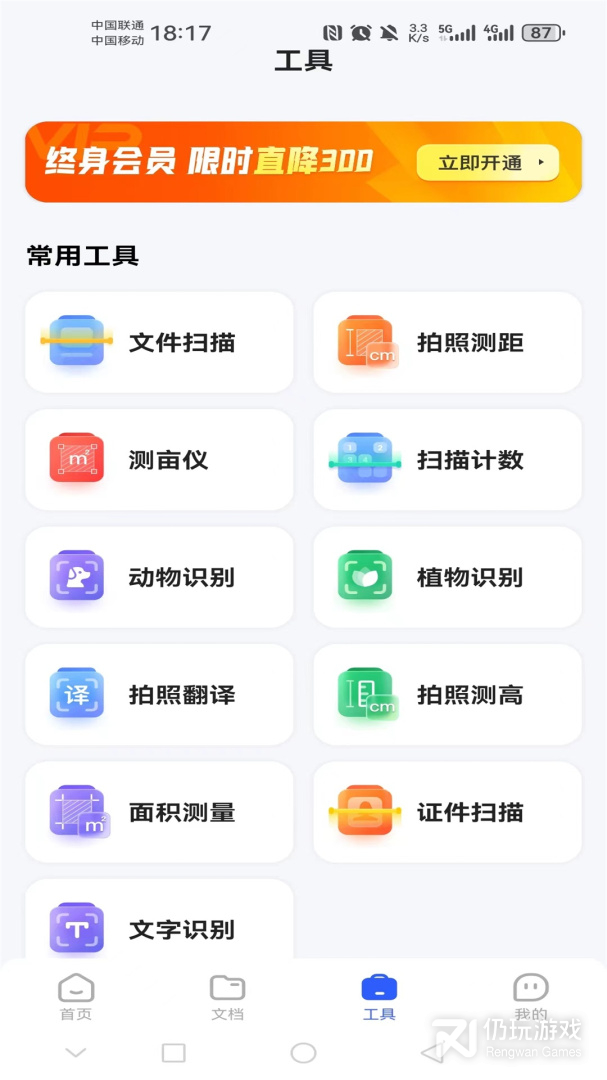Open the 拍照翻译 tool
This screenshot has height=1080, width=607.
159,694
